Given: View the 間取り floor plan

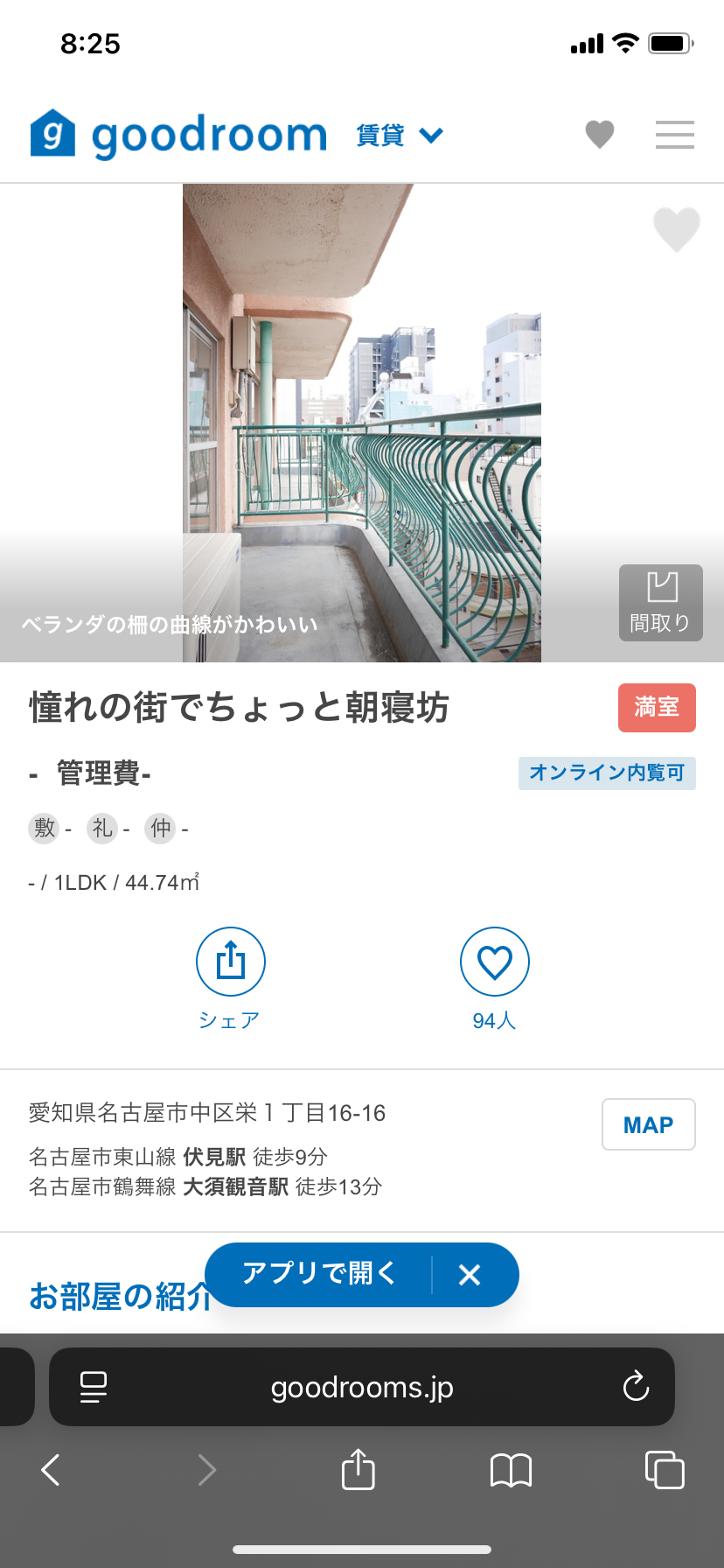Looking at the screenshot, I should 660,602.
